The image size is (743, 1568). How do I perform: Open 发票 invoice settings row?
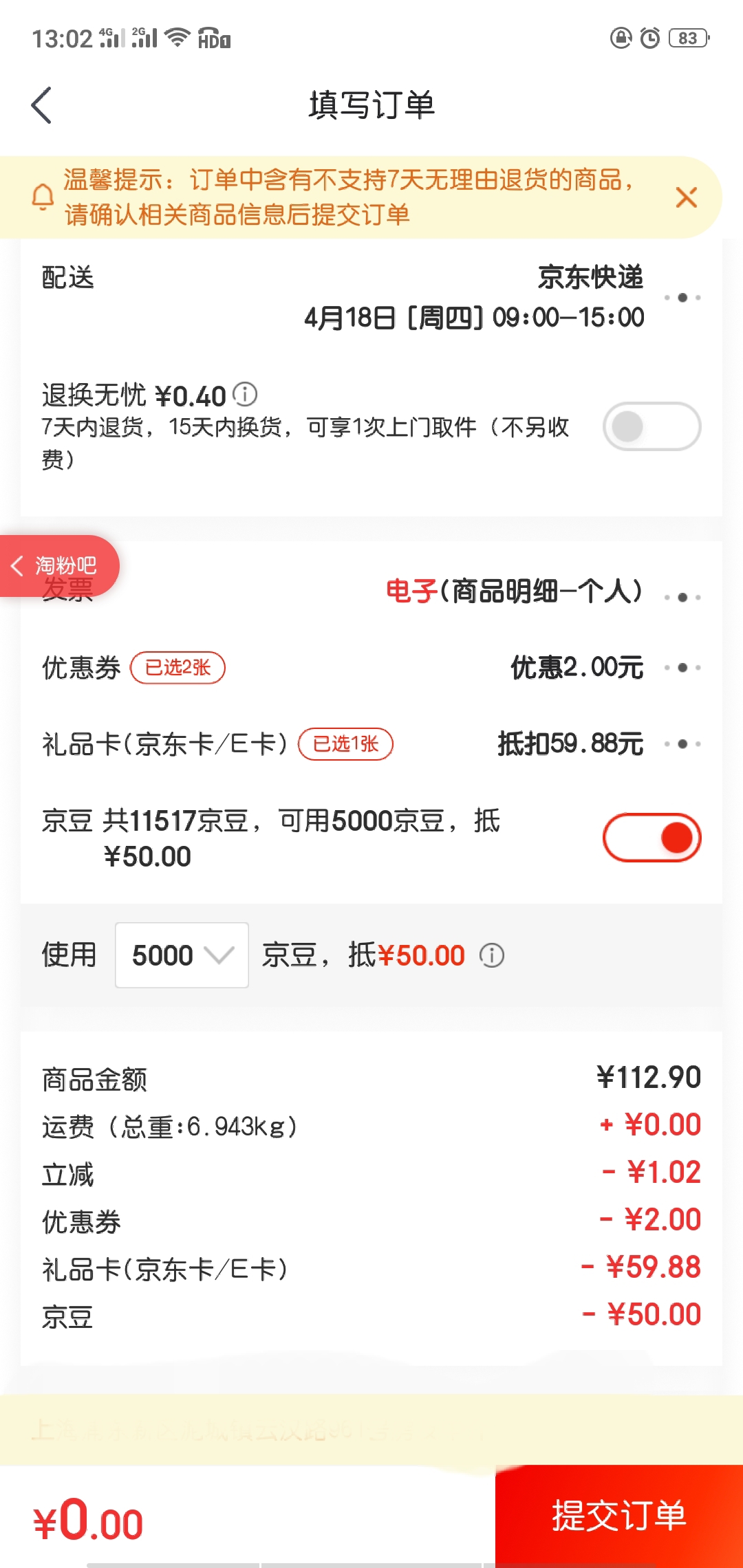click(371, 591)
